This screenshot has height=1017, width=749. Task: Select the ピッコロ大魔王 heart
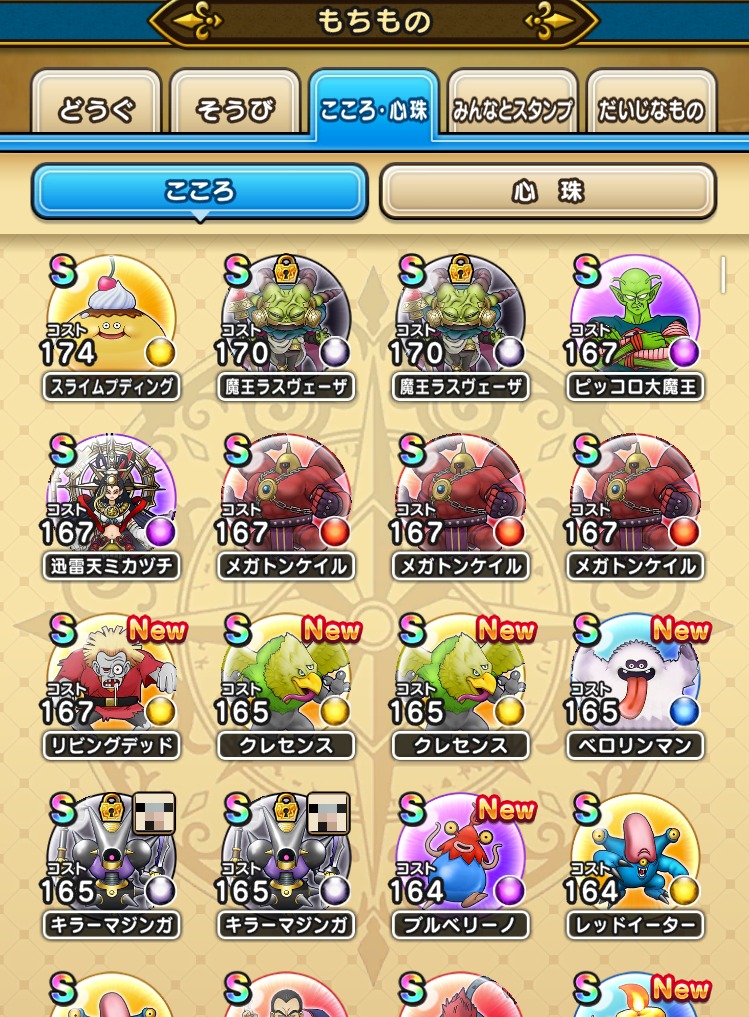635,319
